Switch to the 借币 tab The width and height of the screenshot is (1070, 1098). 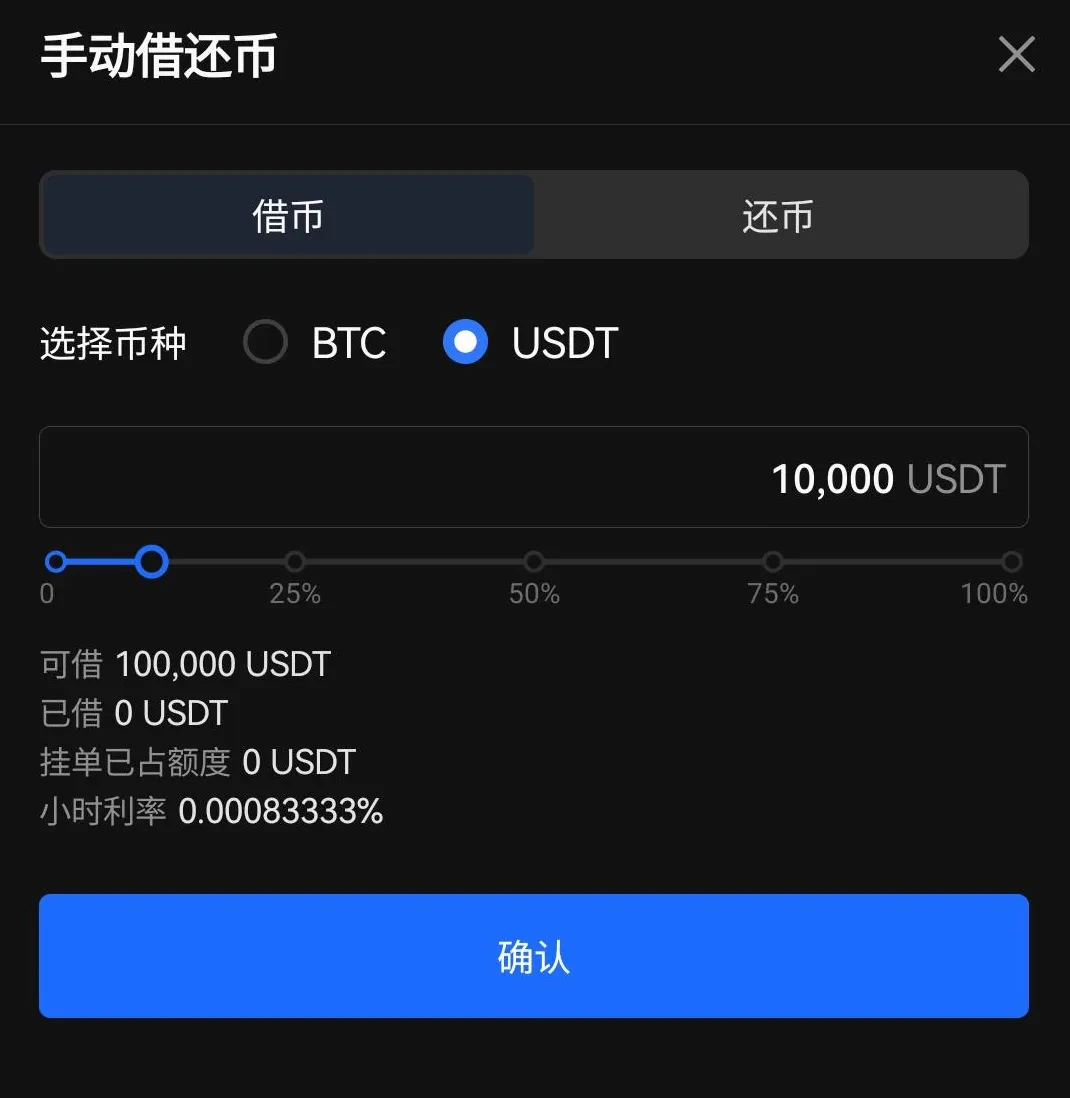(288, 214)
